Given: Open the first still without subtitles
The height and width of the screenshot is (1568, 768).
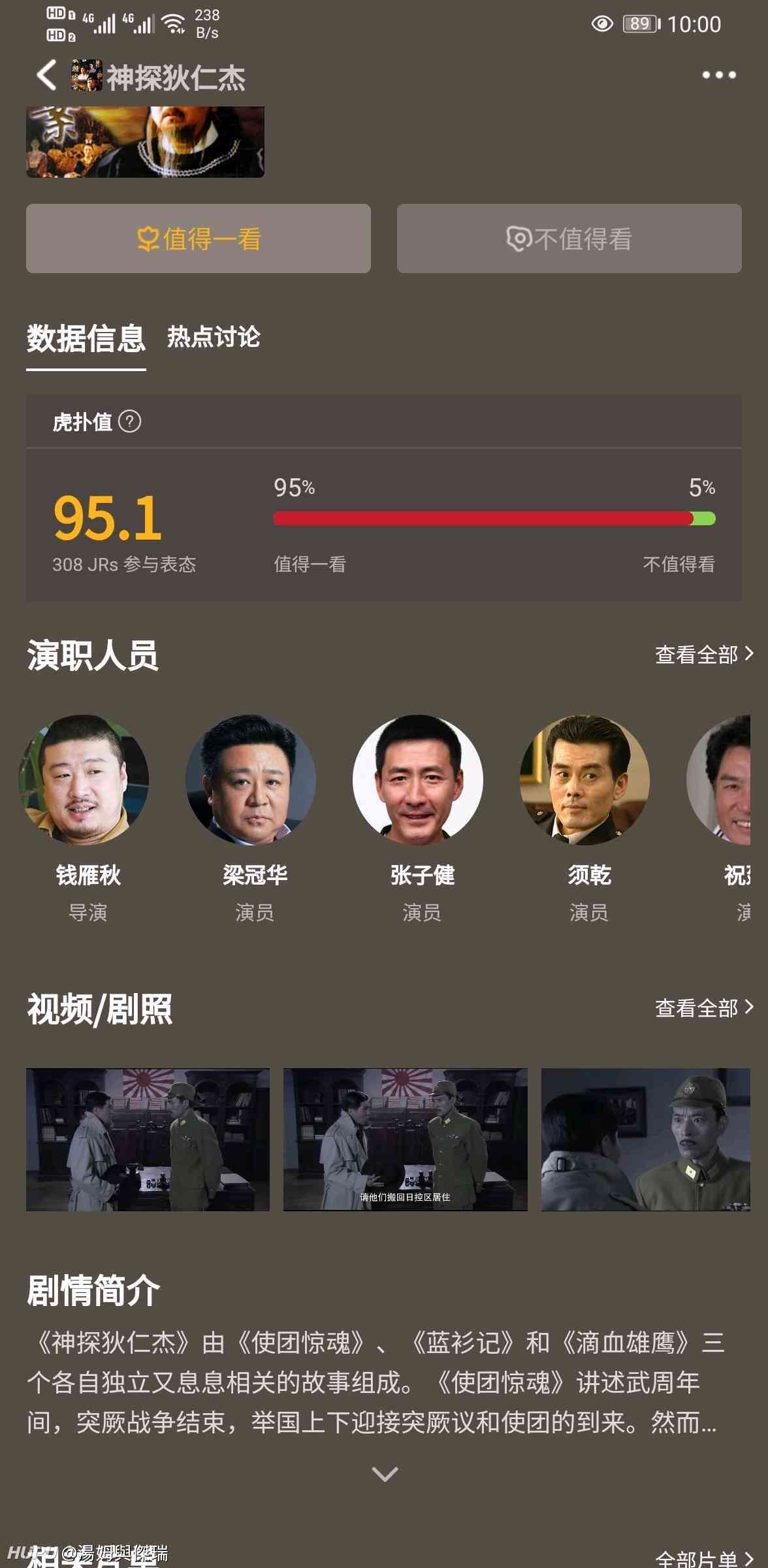Looking at the screenshot, I should (x=148, y=1139).
